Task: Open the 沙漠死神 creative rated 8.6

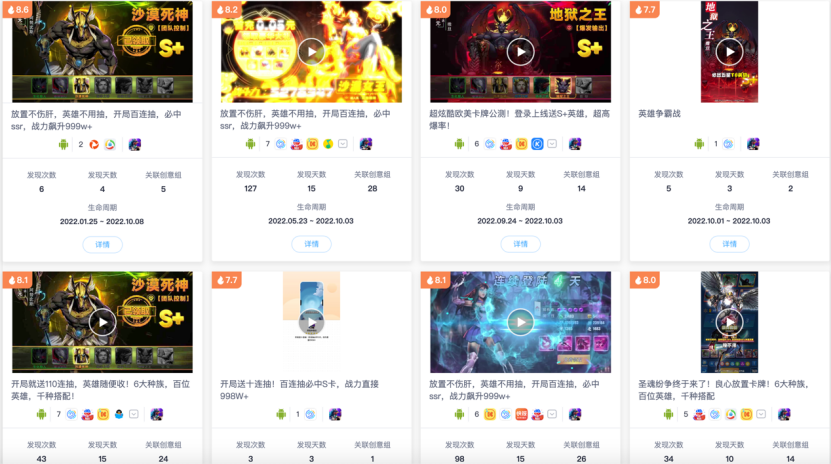Action: [102, 51]
